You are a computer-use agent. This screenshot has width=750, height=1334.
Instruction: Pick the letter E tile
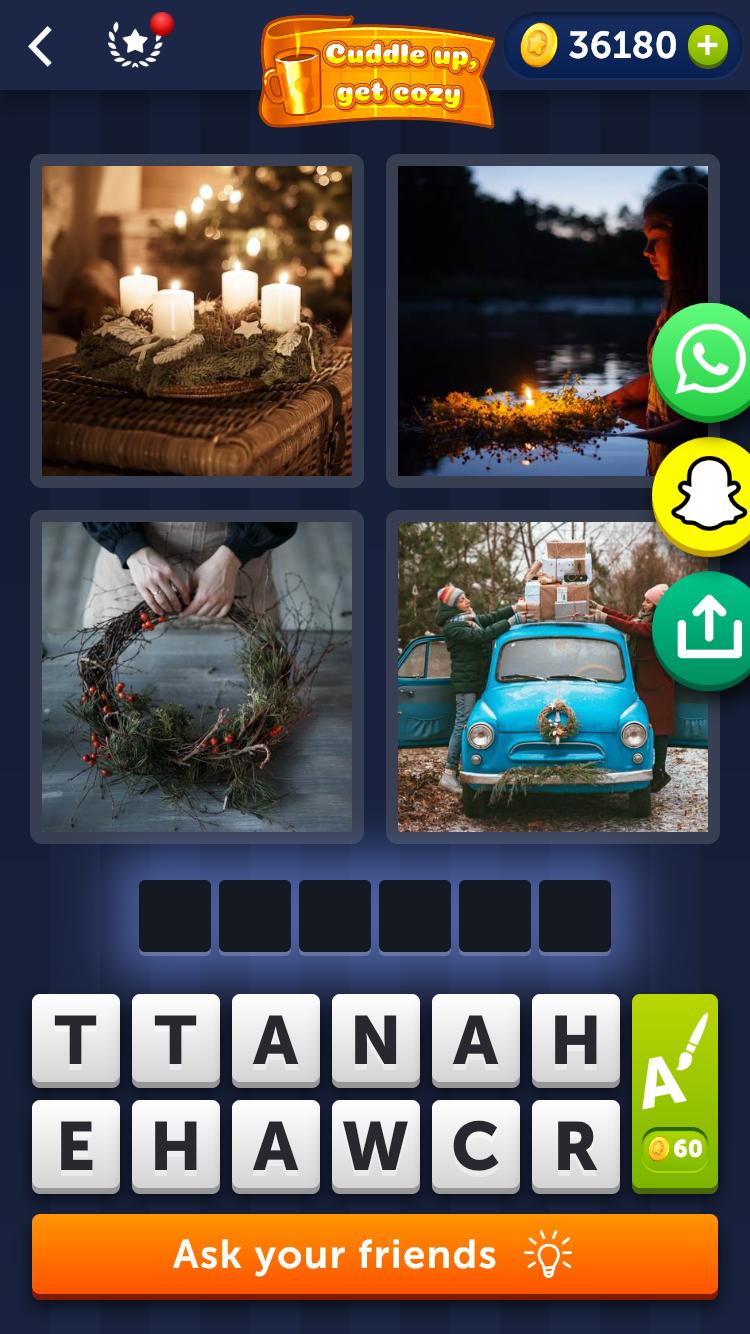76,1145
